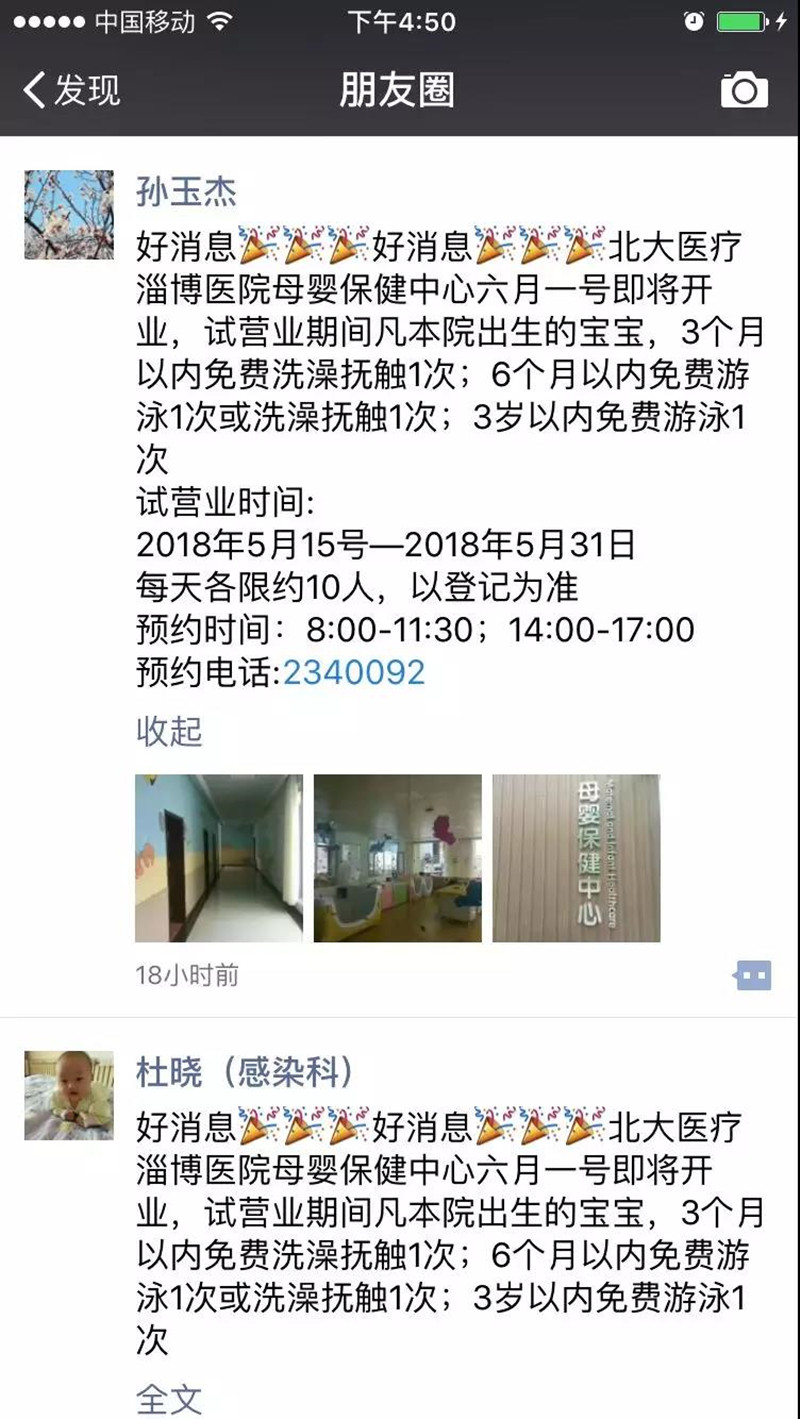Screen dimensions: 800x1419
Task: Tap the name 杜晓（感染科）
Action: coord(244,1073)
